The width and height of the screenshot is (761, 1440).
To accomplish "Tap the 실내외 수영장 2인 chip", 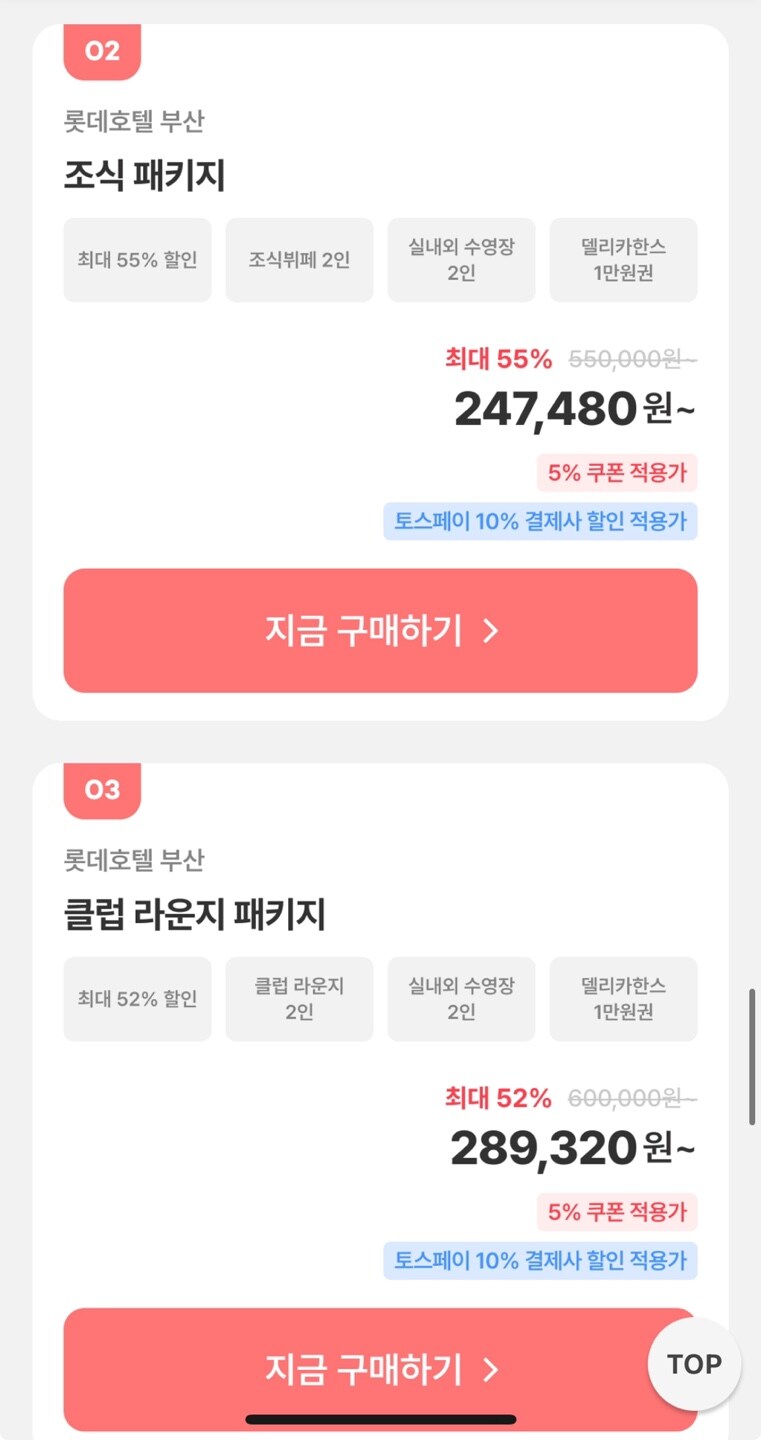I will pos(461,260).
